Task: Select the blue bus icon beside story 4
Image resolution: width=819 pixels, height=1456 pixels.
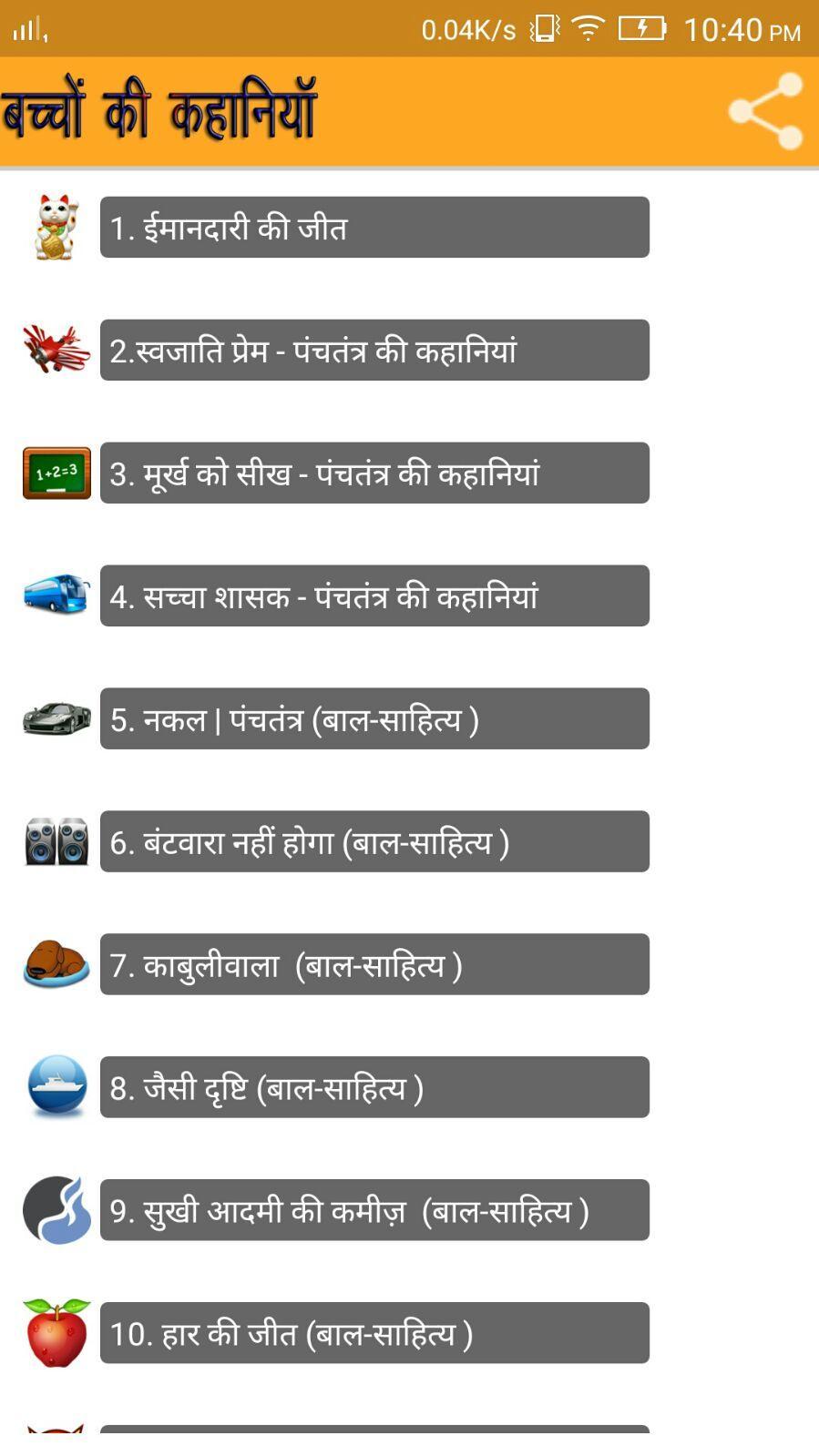Action: point(56,596)
